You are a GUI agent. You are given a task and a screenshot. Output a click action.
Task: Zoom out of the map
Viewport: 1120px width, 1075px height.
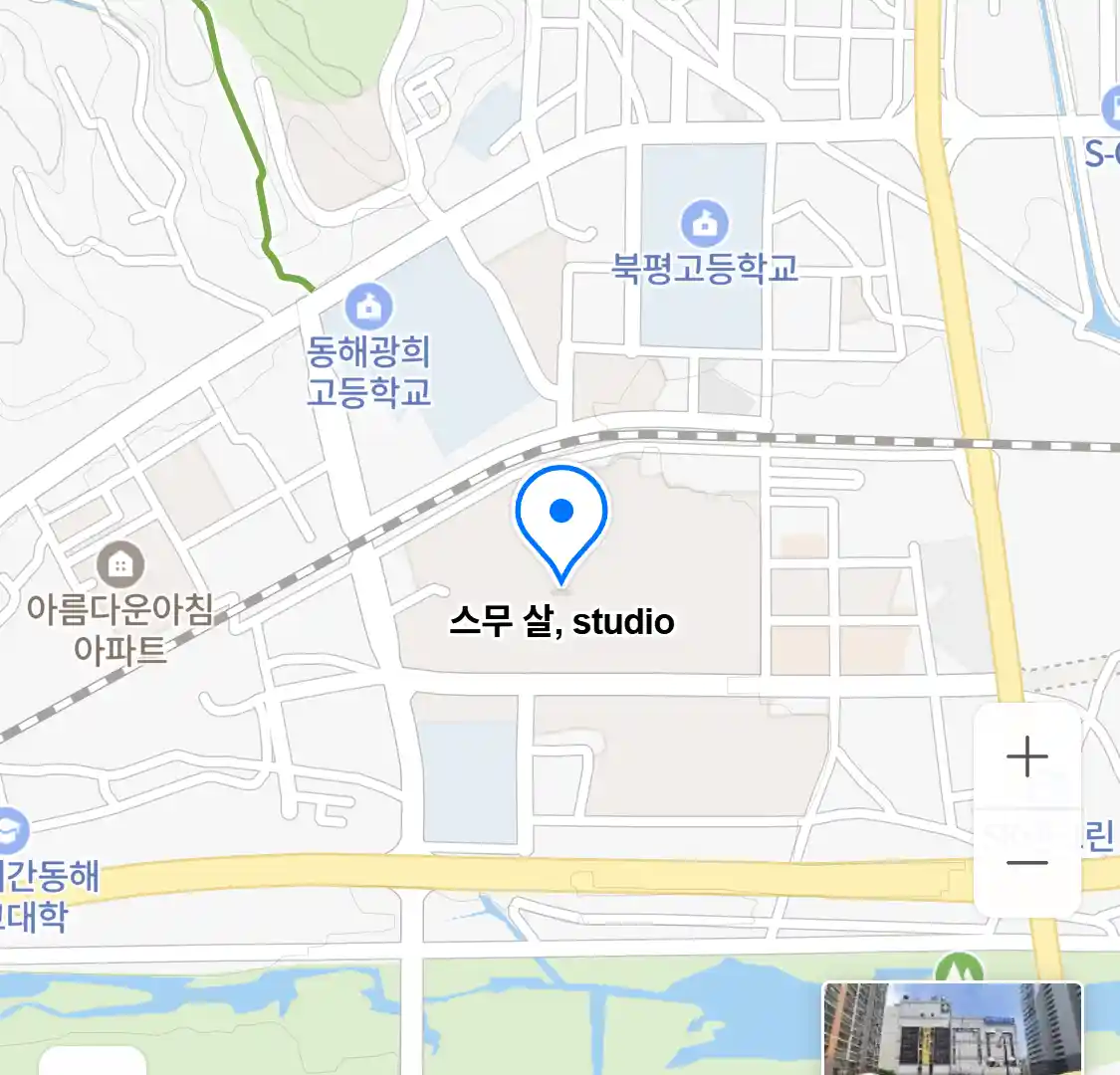pyautogui.click(x=1026, y=862)
